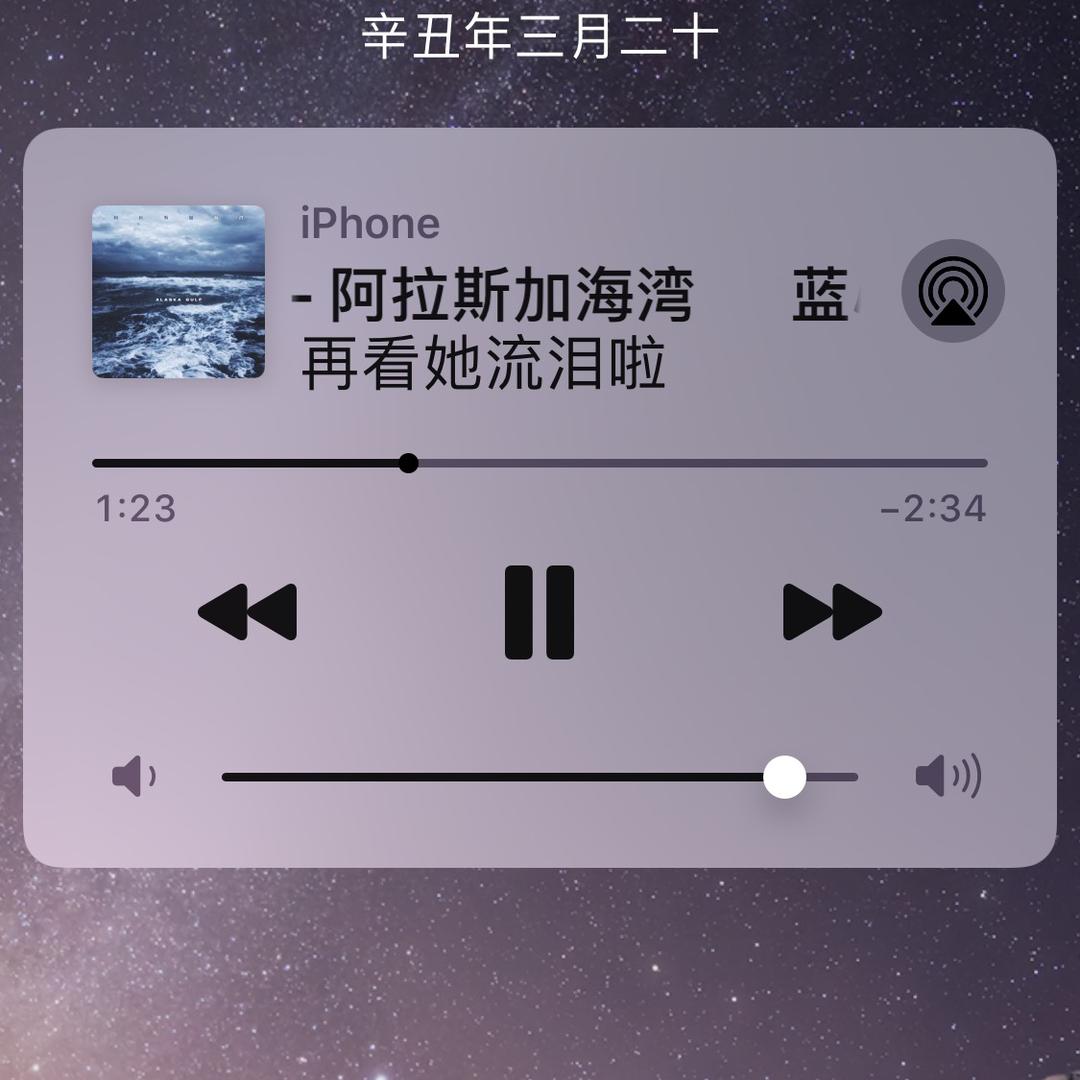Pause the currently playing song
The width and height of the screenshot is (1080, 1080).
click(x=539, y=612)
